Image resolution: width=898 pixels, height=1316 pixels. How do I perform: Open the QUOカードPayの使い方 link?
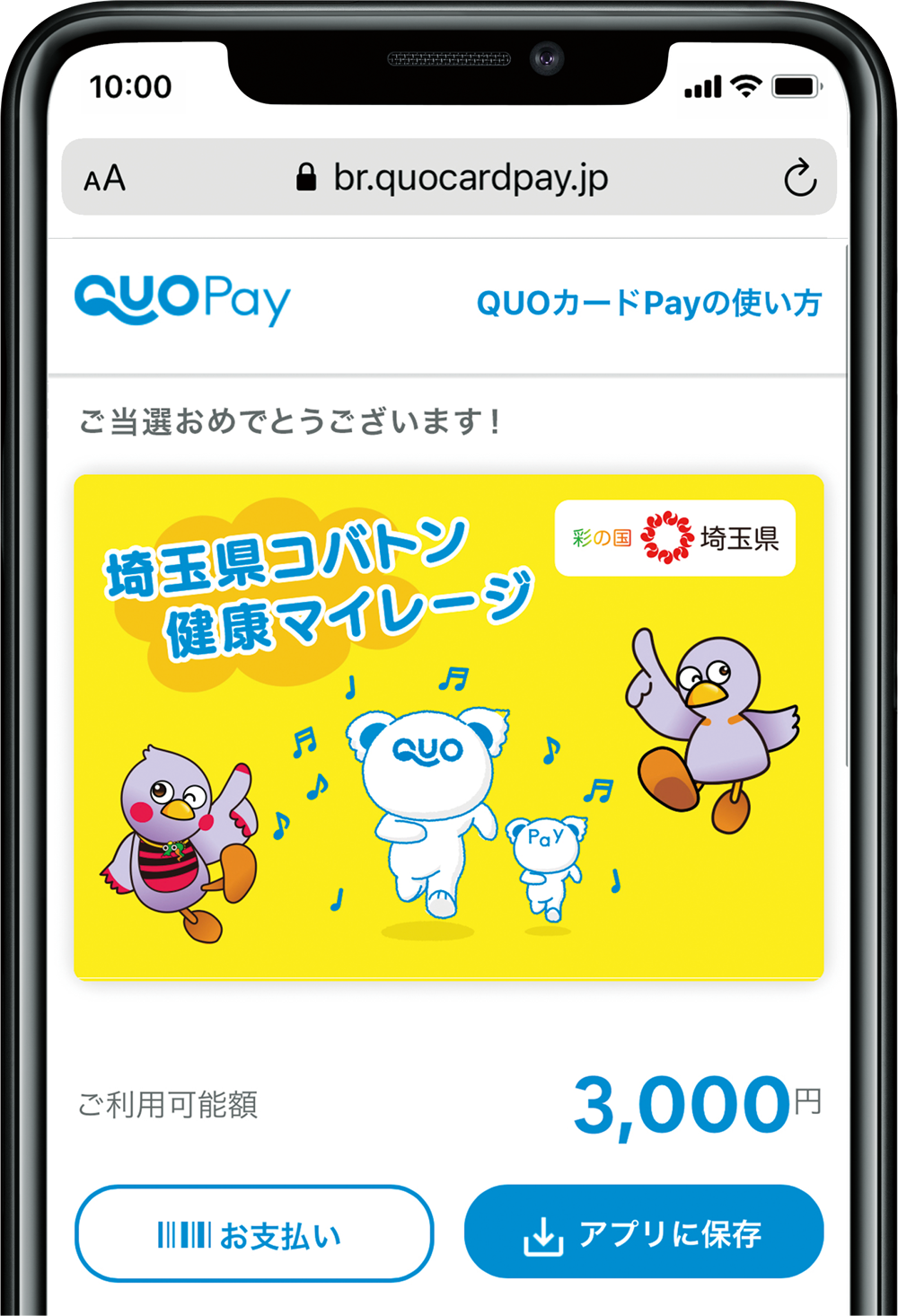pyautogui.click(x=648, y=303)
